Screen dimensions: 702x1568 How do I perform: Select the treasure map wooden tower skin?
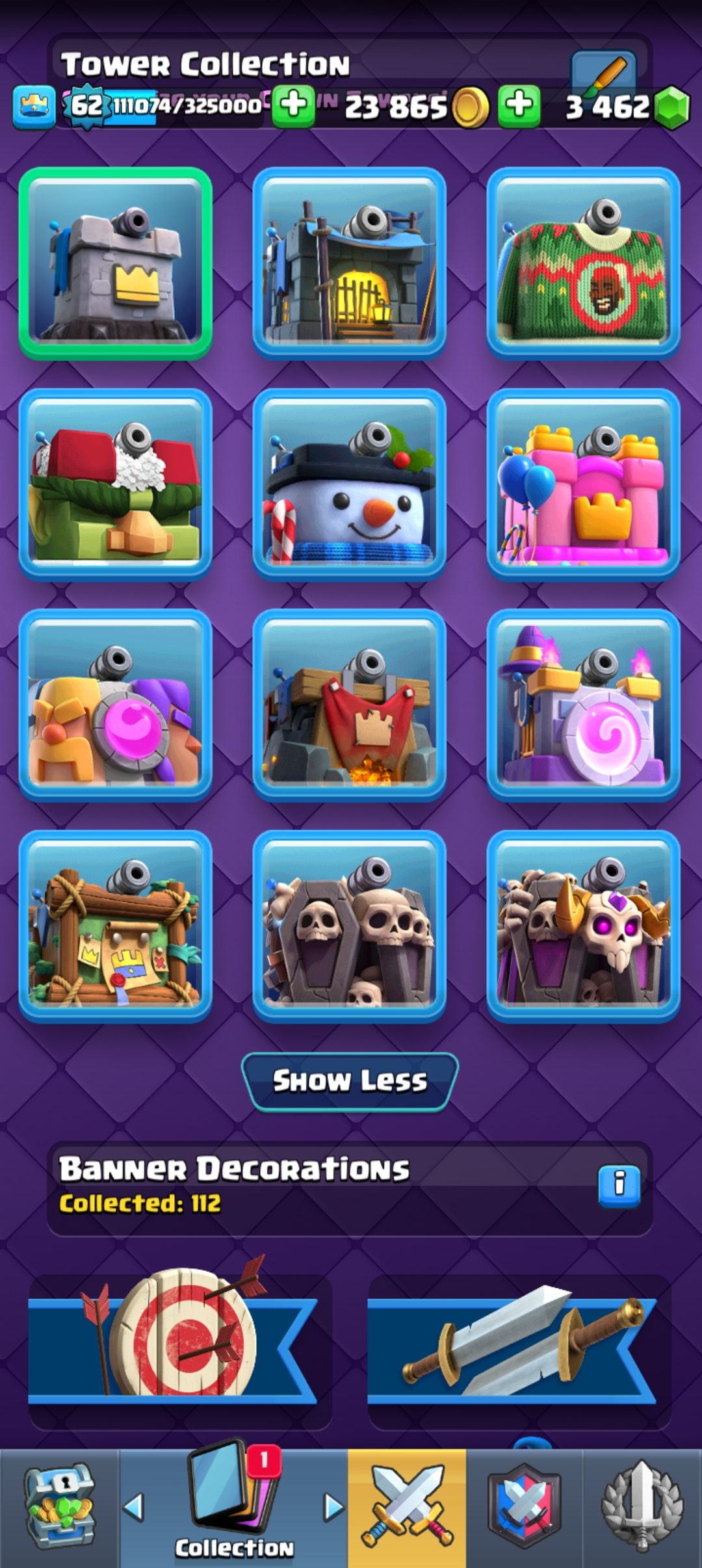(115, 926)
